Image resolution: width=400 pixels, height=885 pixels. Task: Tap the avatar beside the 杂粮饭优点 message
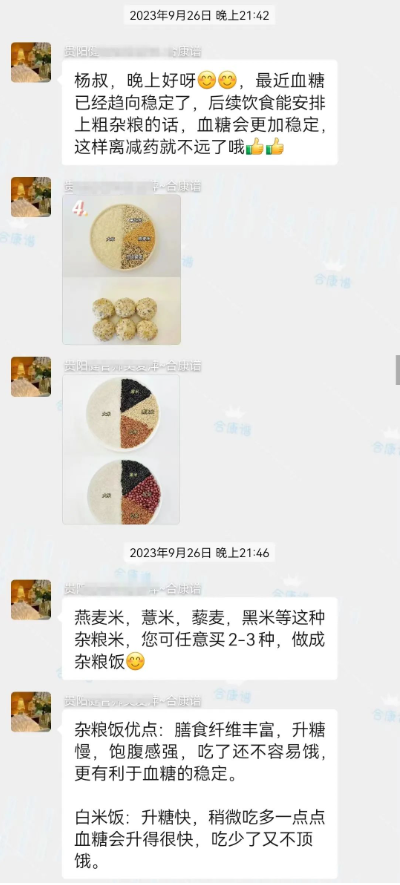coord(31,712)
